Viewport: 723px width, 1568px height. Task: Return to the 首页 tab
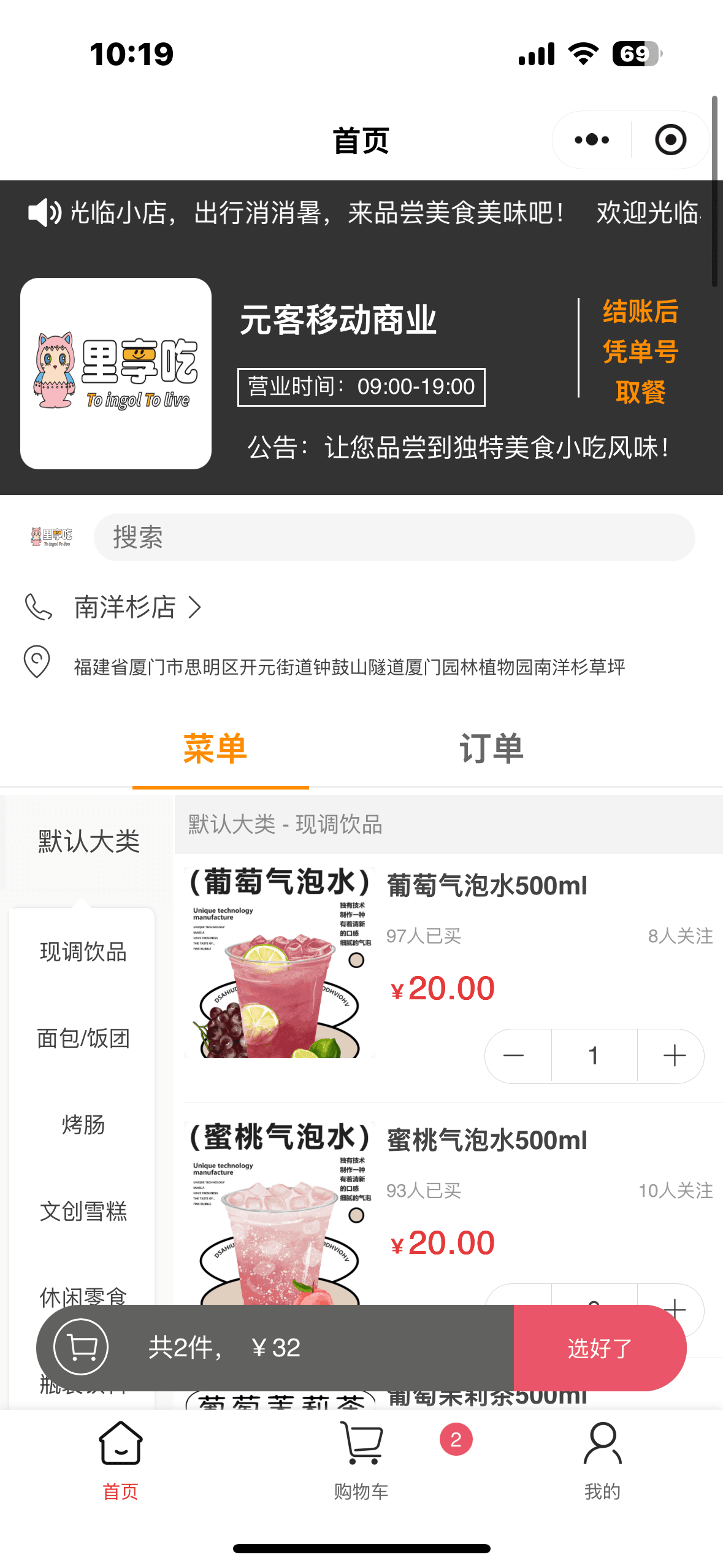(120, 1460)
